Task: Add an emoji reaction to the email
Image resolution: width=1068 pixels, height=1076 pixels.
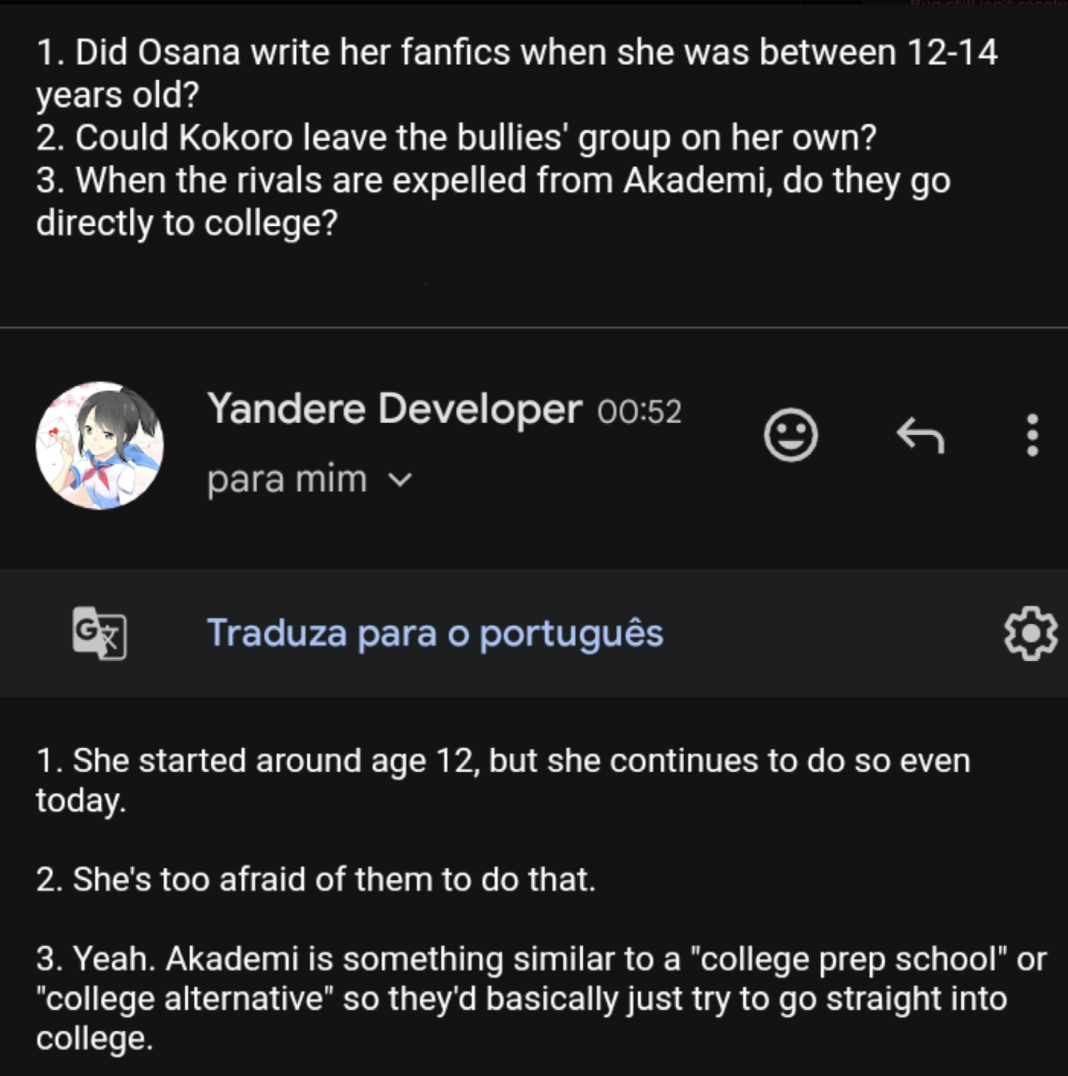Action: click(x=790, y=435)
